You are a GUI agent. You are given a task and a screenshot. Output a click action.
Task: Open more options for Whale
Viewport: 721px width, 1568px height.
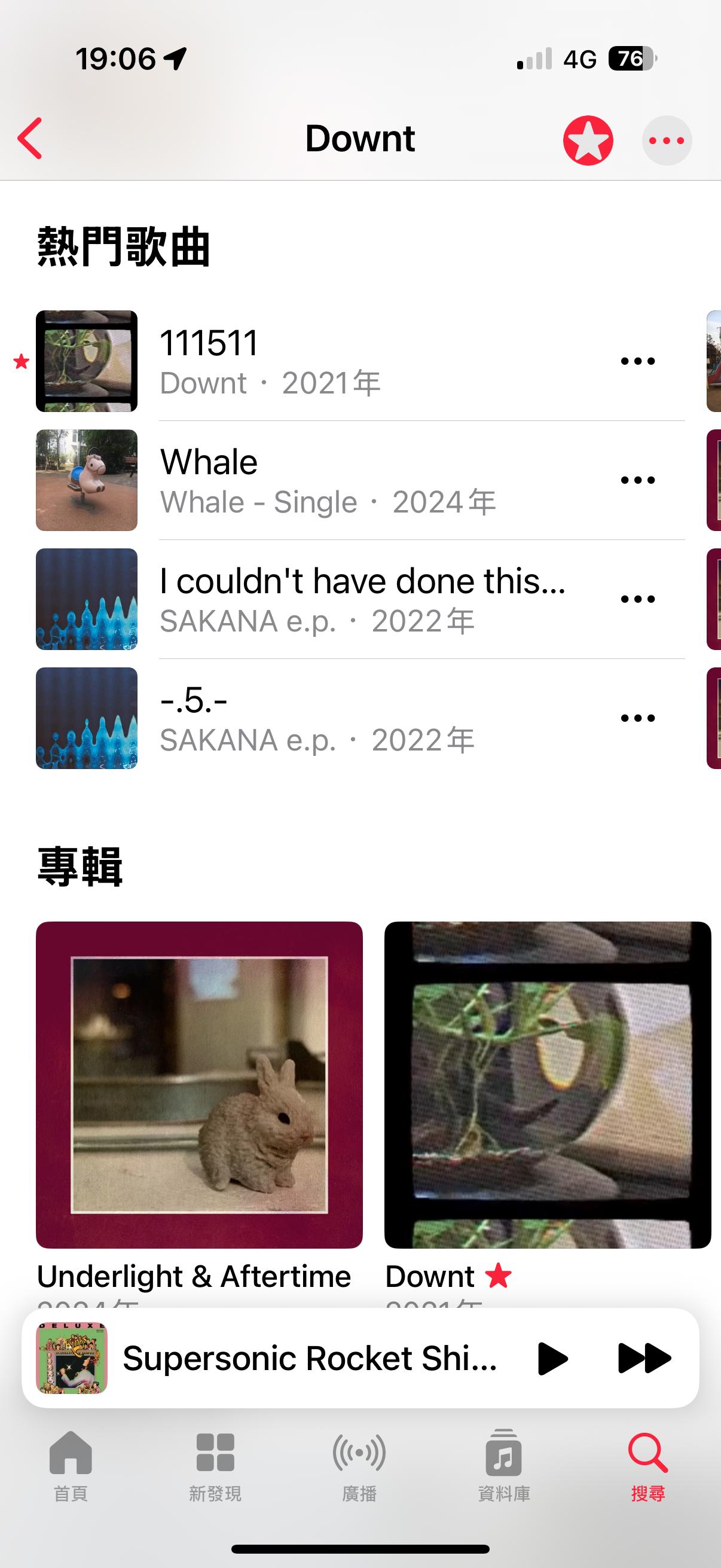(638, 480)
